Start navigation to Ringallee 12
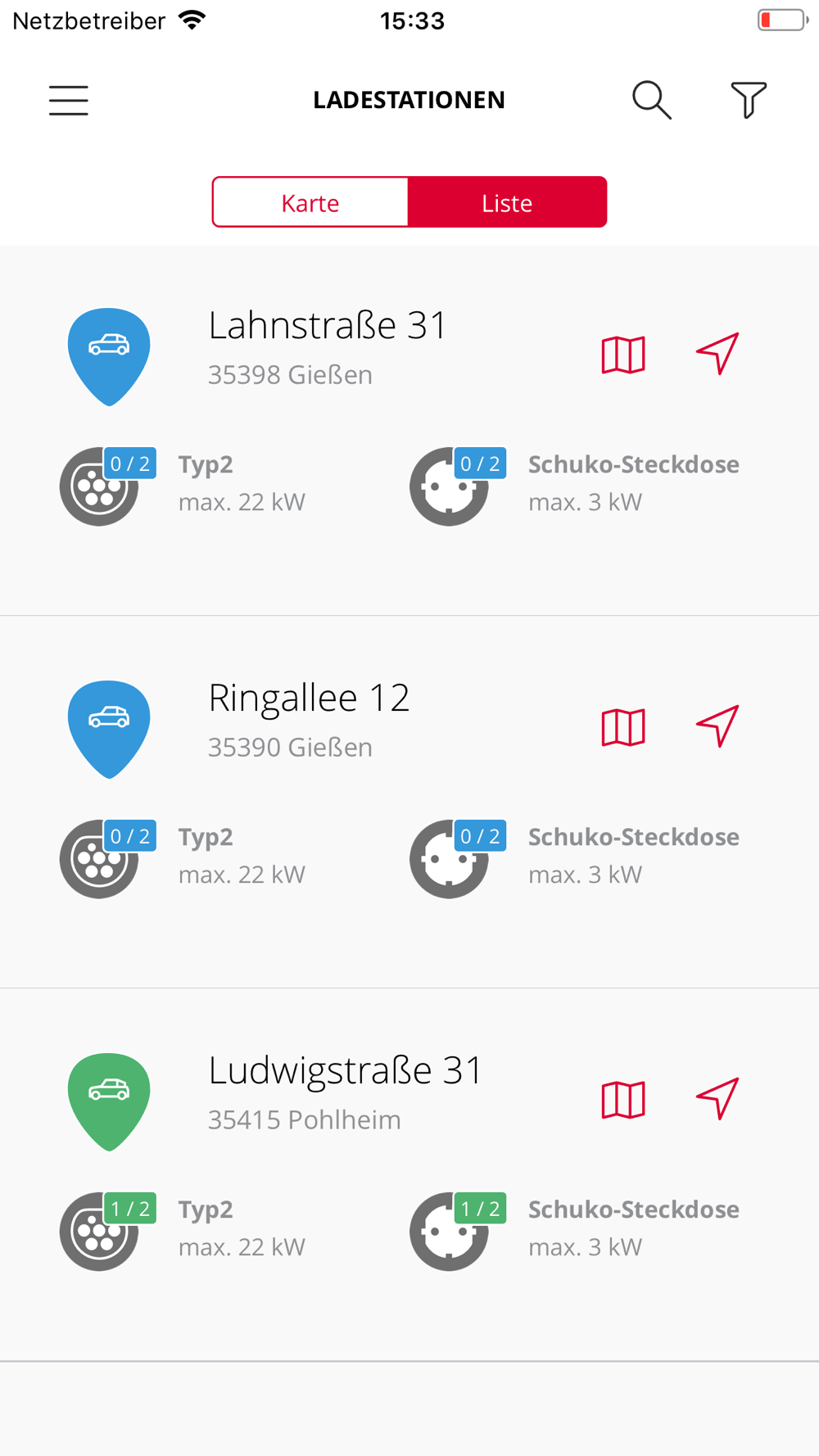The width and height of the screenshot is (819, 1456). pyautogui.click(x=718, y=726)
